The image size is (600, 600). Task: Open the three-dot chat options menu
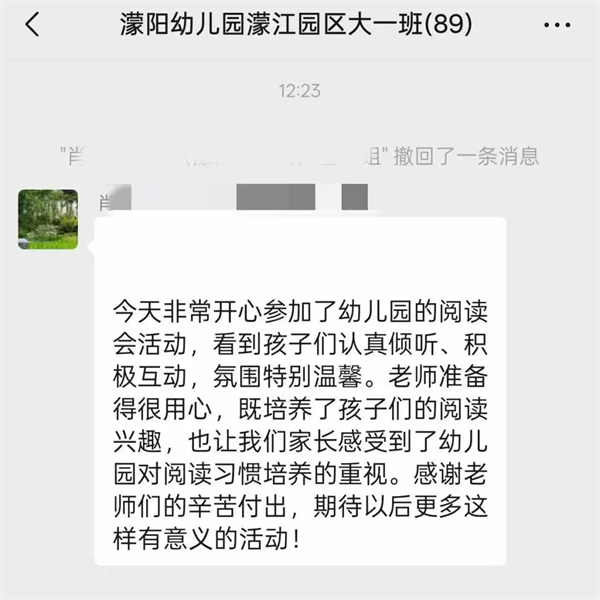[558, 25]
